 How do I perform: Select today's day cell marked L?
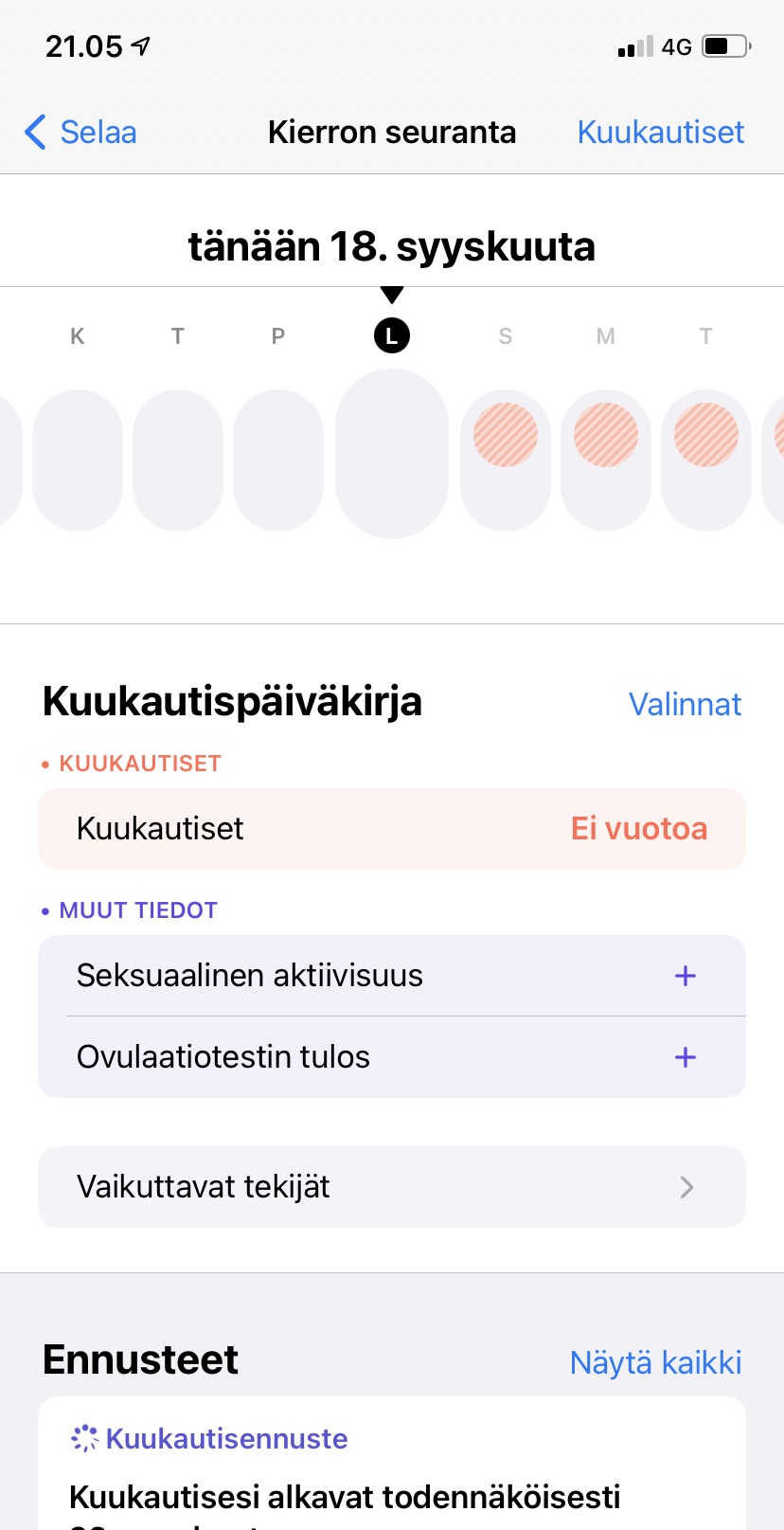(x=392, y=453)
